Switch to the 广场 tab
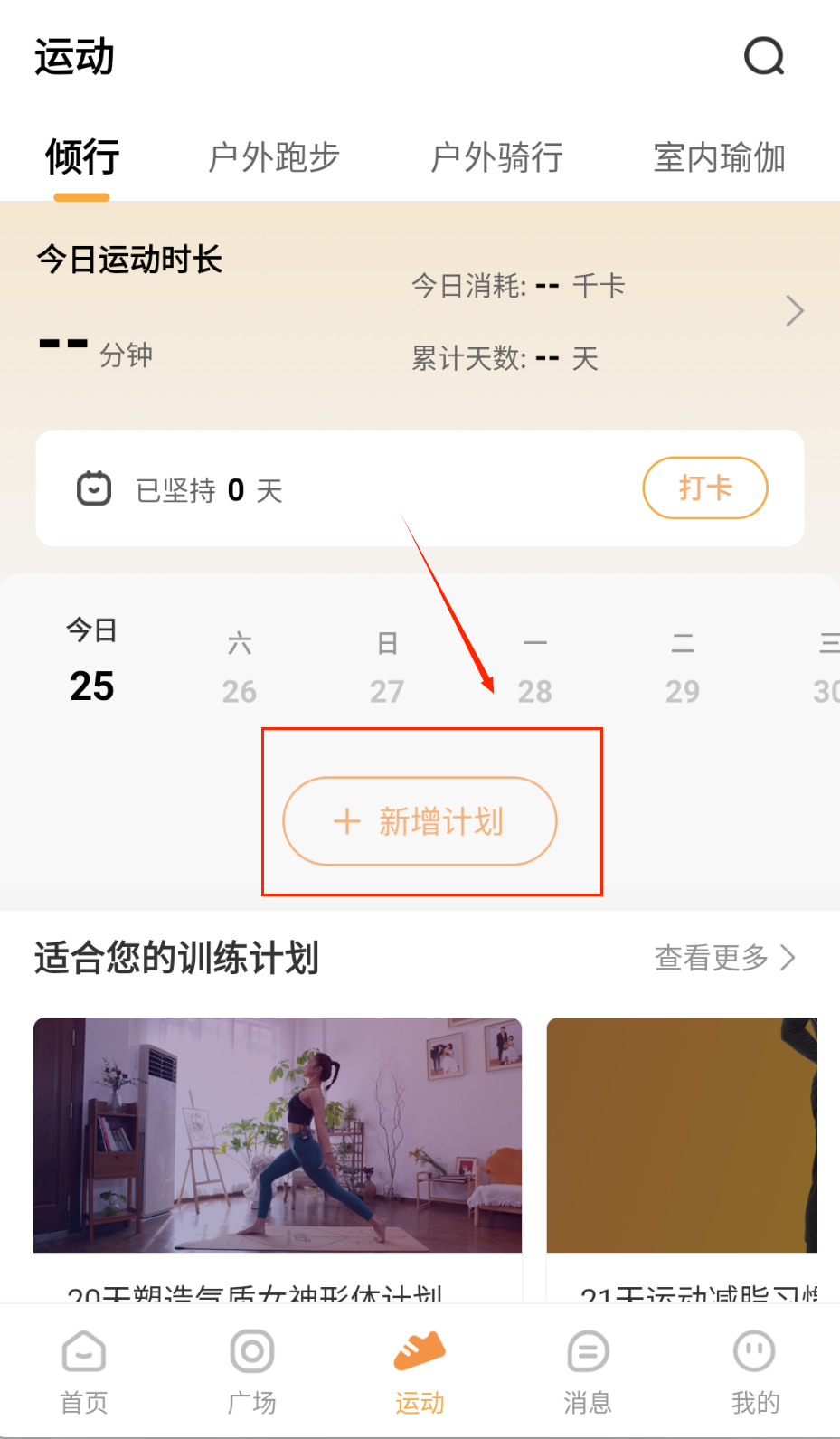Viewport: 840px width, 1439px height. pyautogui.click(x=252, y=1371)
